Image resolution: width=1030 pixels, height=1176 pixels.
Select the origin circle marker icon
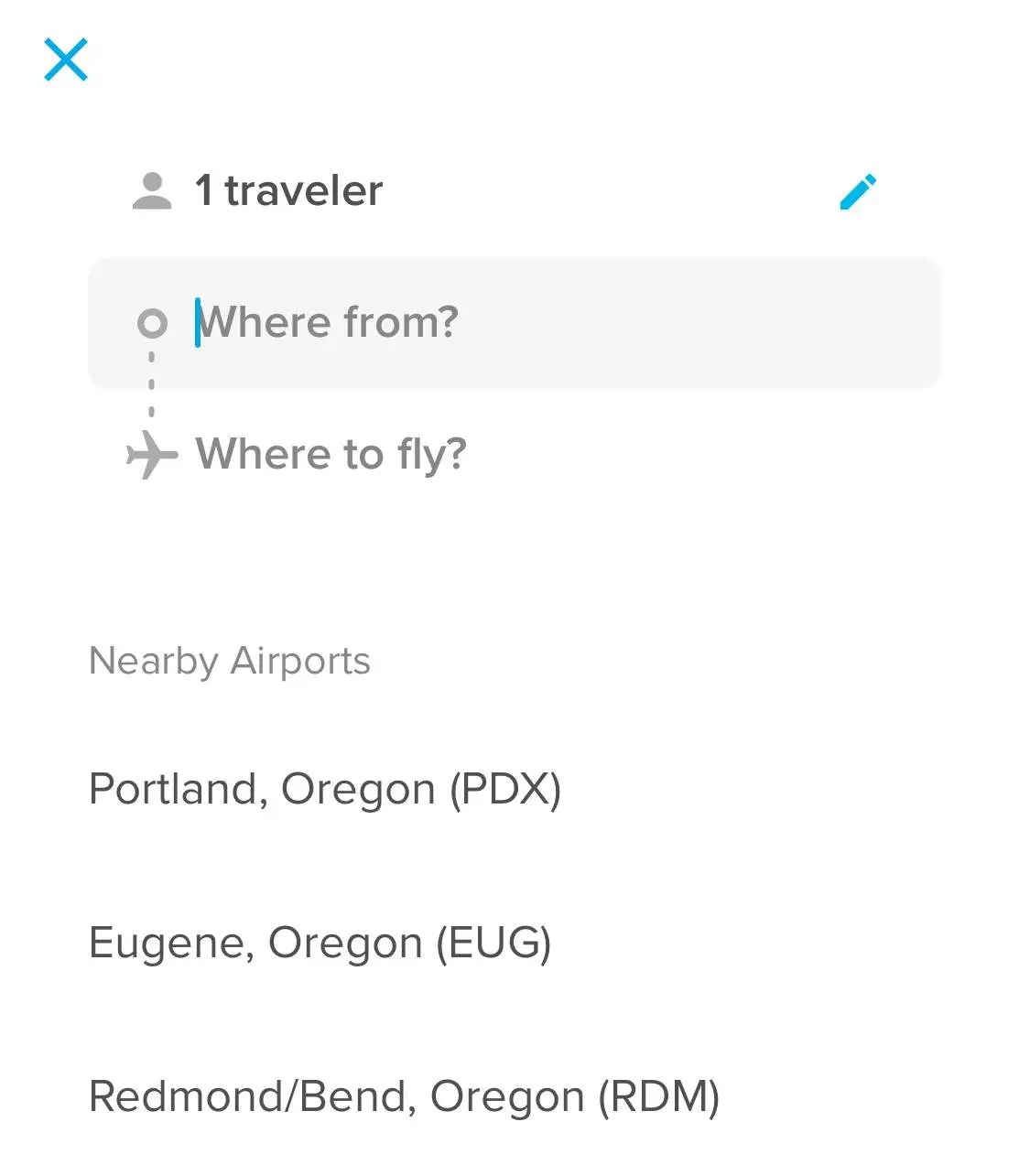click(152, 322)
